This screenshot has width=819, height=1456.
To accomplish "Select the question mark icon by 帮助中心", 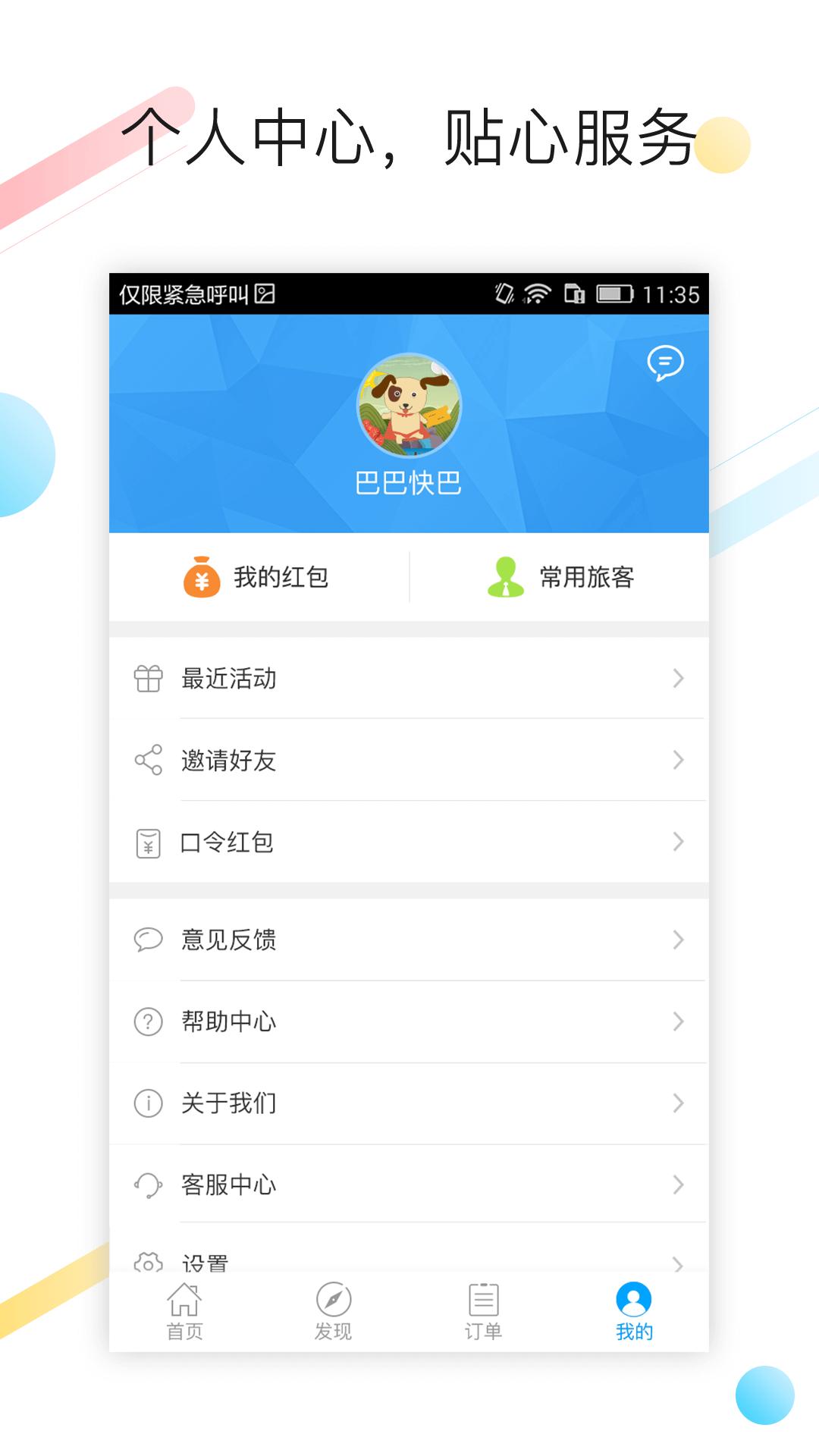I will click(149, 1021).
